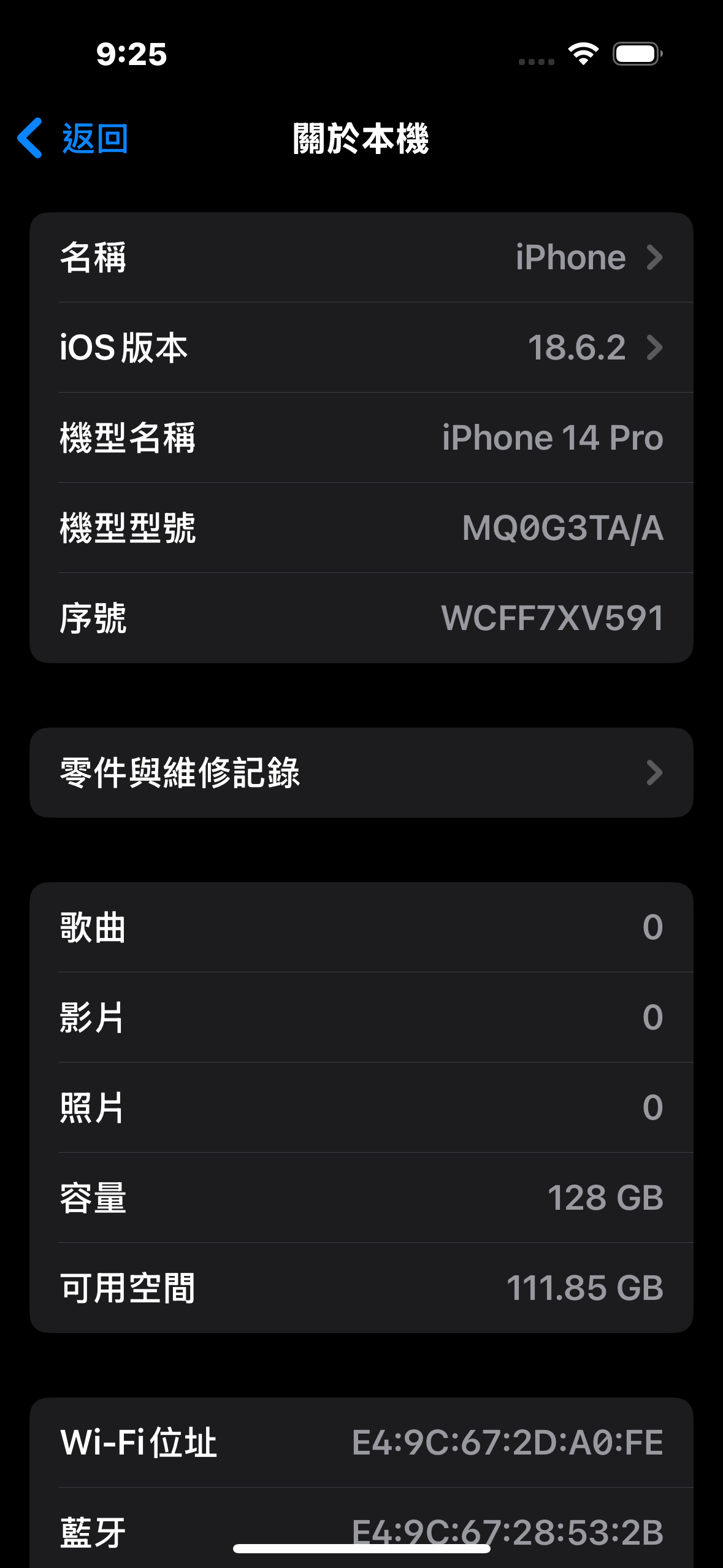Open 零件與維修記錄
The width and height of the screenshot is (723, 1568).
click(361, 772)
